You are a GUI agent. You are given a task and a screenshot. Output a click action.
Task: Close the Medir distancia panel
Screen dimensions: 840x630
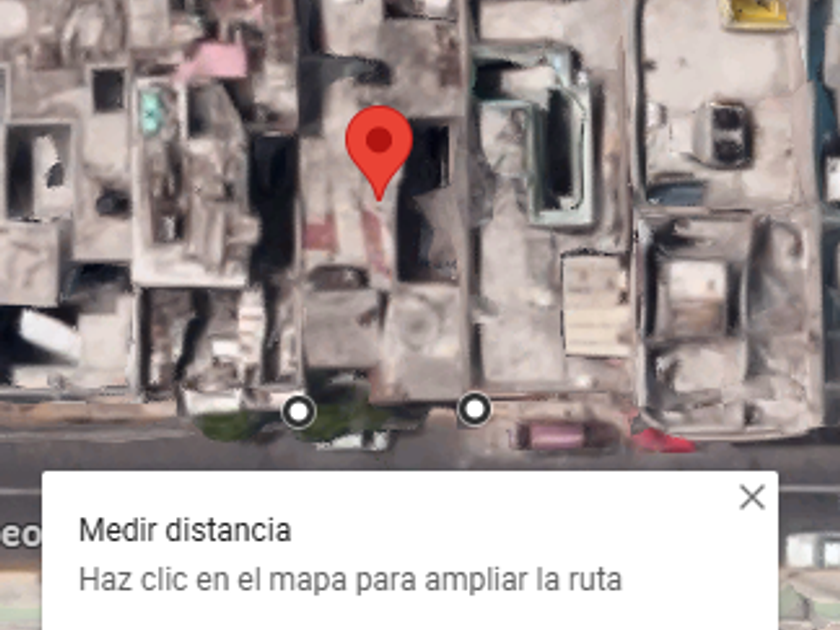click(x=752, y=497)
